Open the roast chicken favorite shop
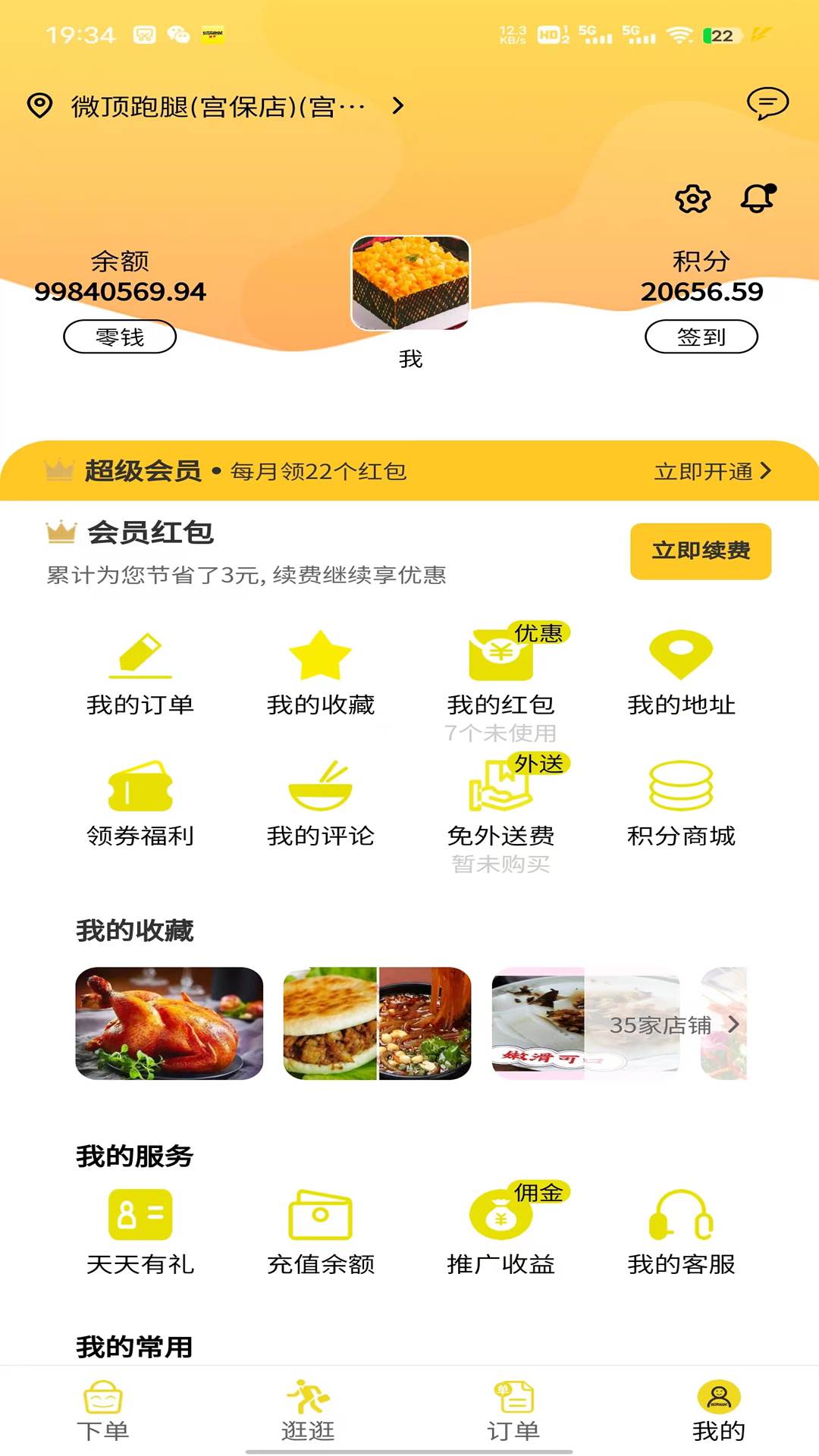Viewport: 819px width, 1456px height. tap(169, 1023)
